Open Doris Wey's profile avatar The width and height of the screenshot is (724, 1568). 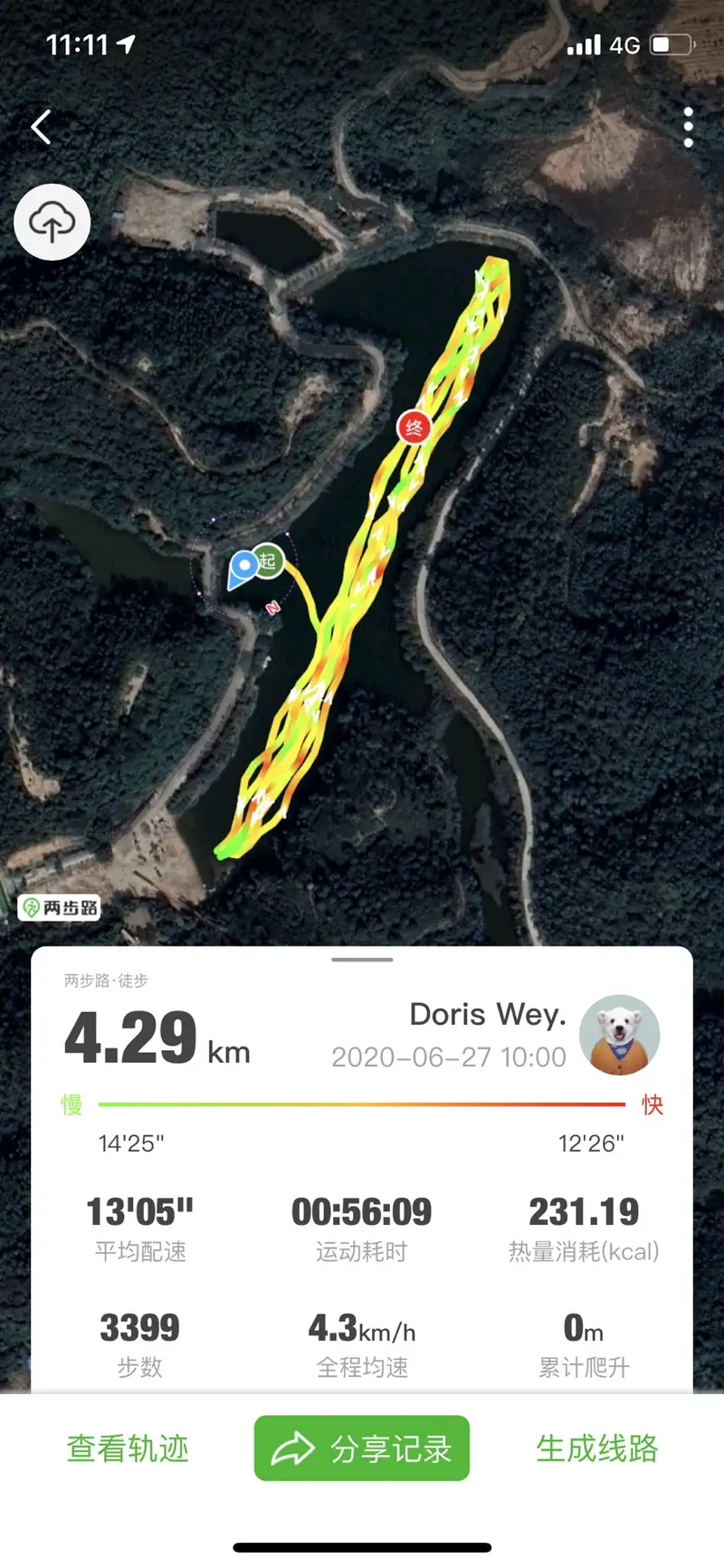pyautogui.click(x=620, y=1035)
